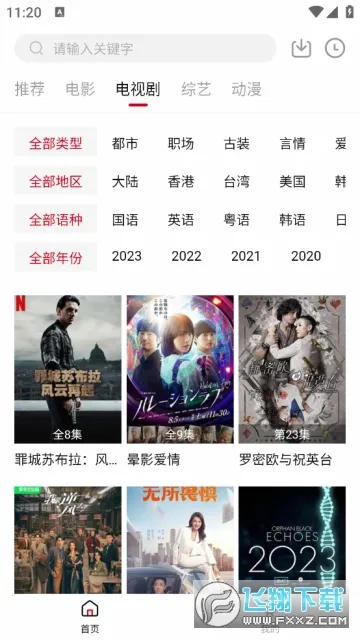Viewport: 360px width, 640px height.
Task: Switch to the 动漫 tab
Action: click(x=247, y=89)
